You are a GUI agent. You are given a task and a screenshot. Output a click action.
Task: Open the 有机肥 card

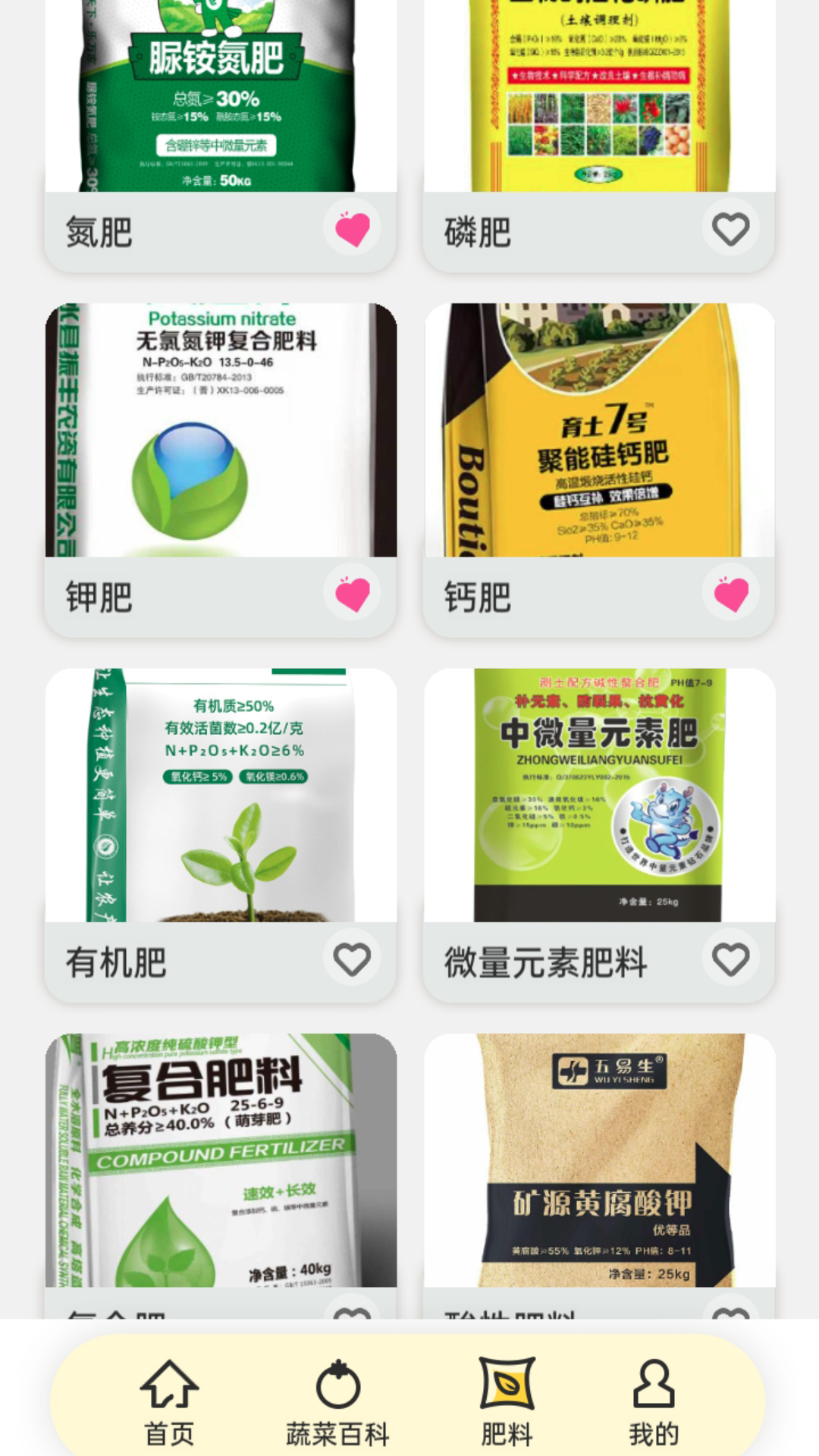point(221,835)
